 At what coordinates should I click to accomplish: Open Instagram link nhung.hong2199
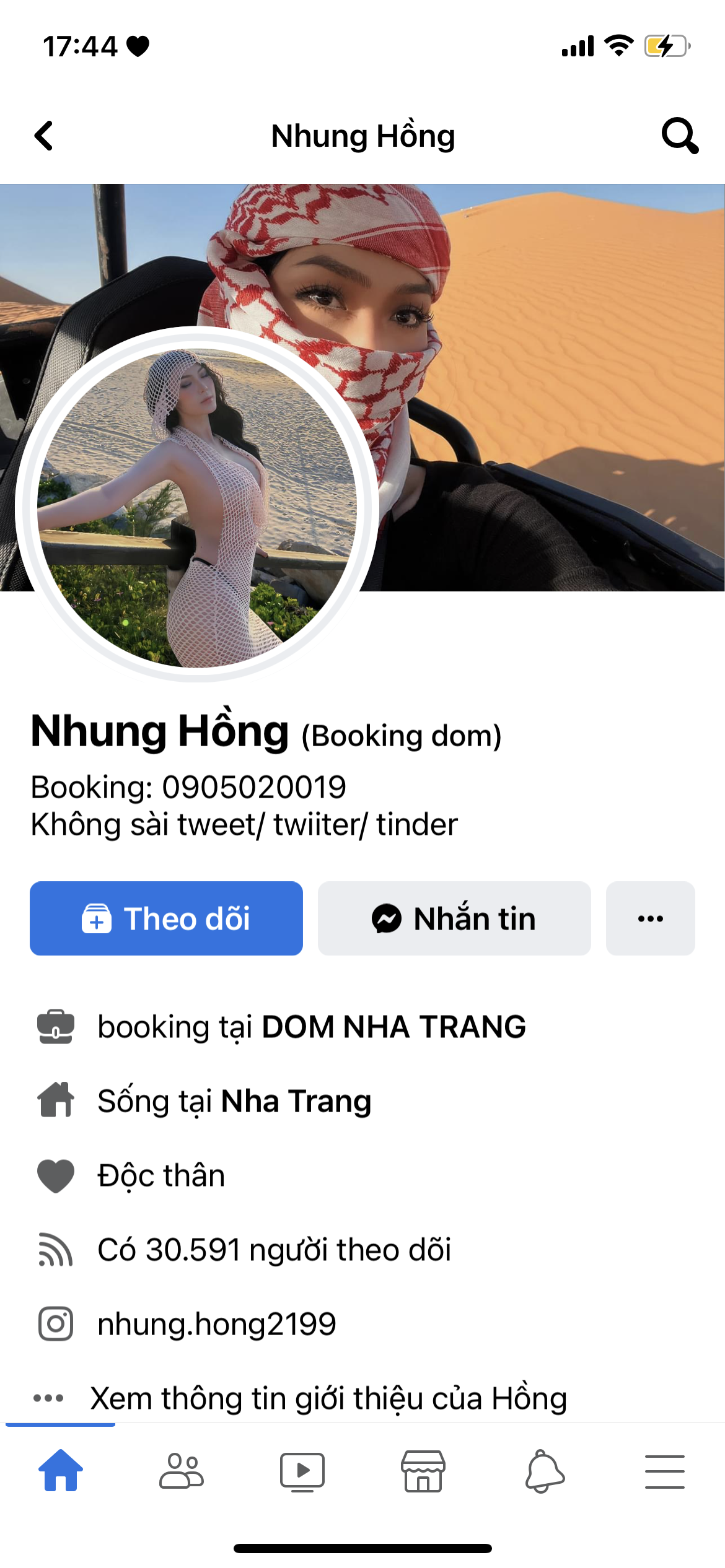[217, 1324]
